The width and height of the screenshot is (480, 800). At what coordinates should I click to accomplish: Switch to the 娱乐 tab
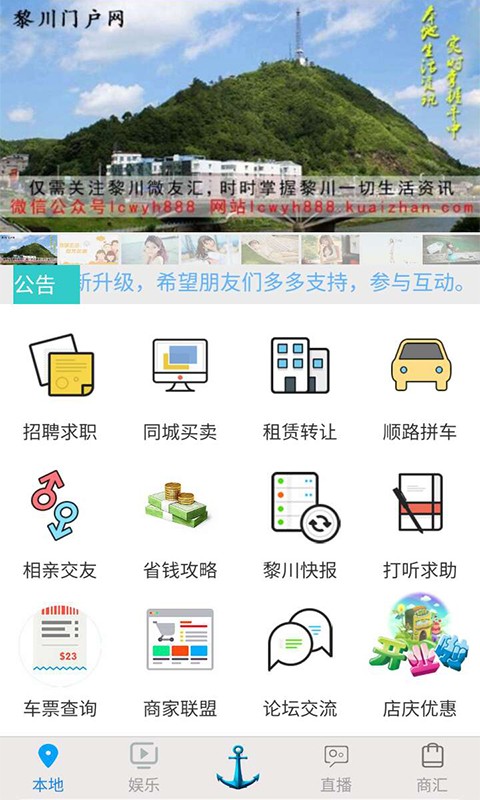pos(144,767)
